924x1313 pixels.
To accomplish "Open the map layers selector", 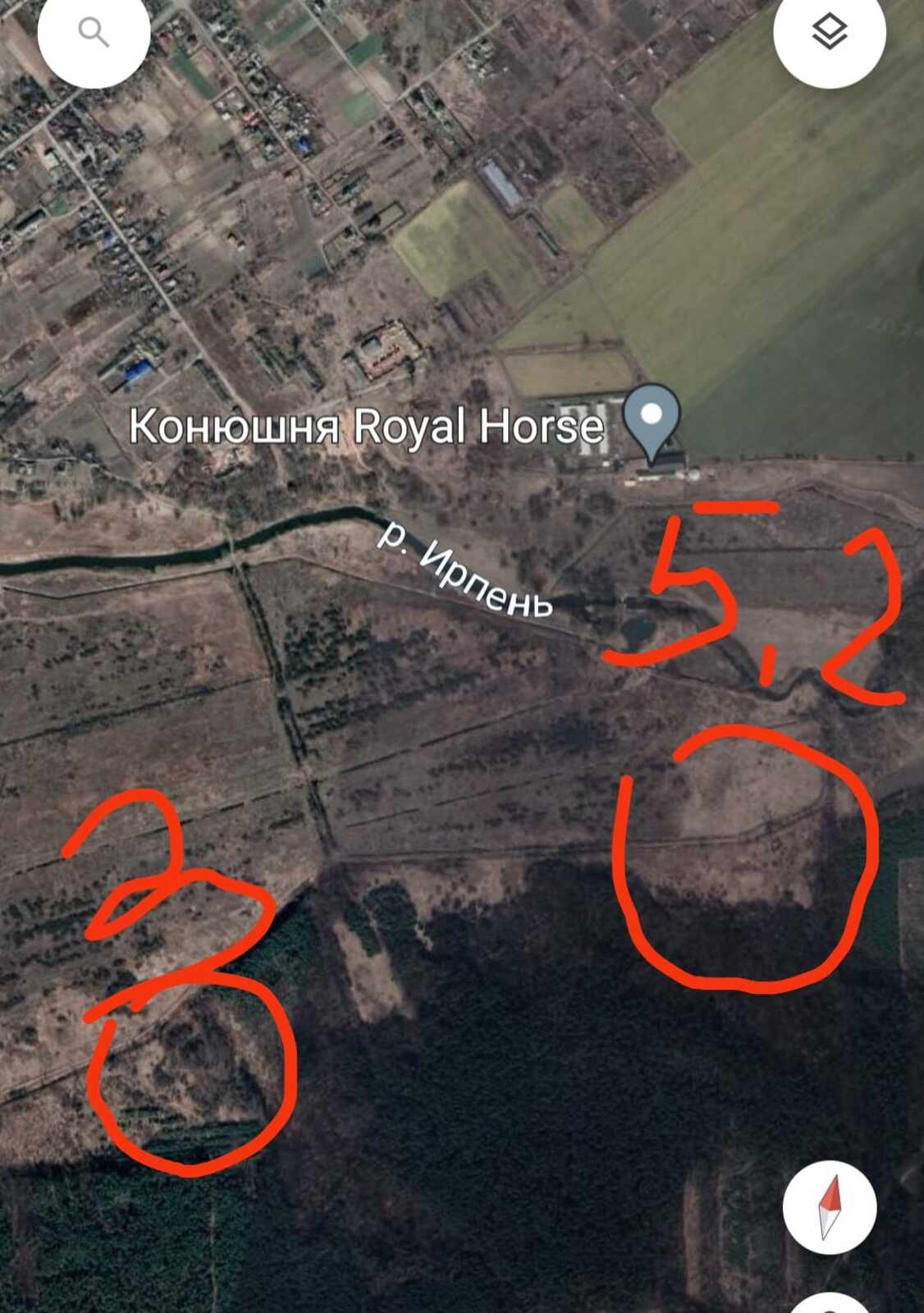I will [x=829, y=34].
